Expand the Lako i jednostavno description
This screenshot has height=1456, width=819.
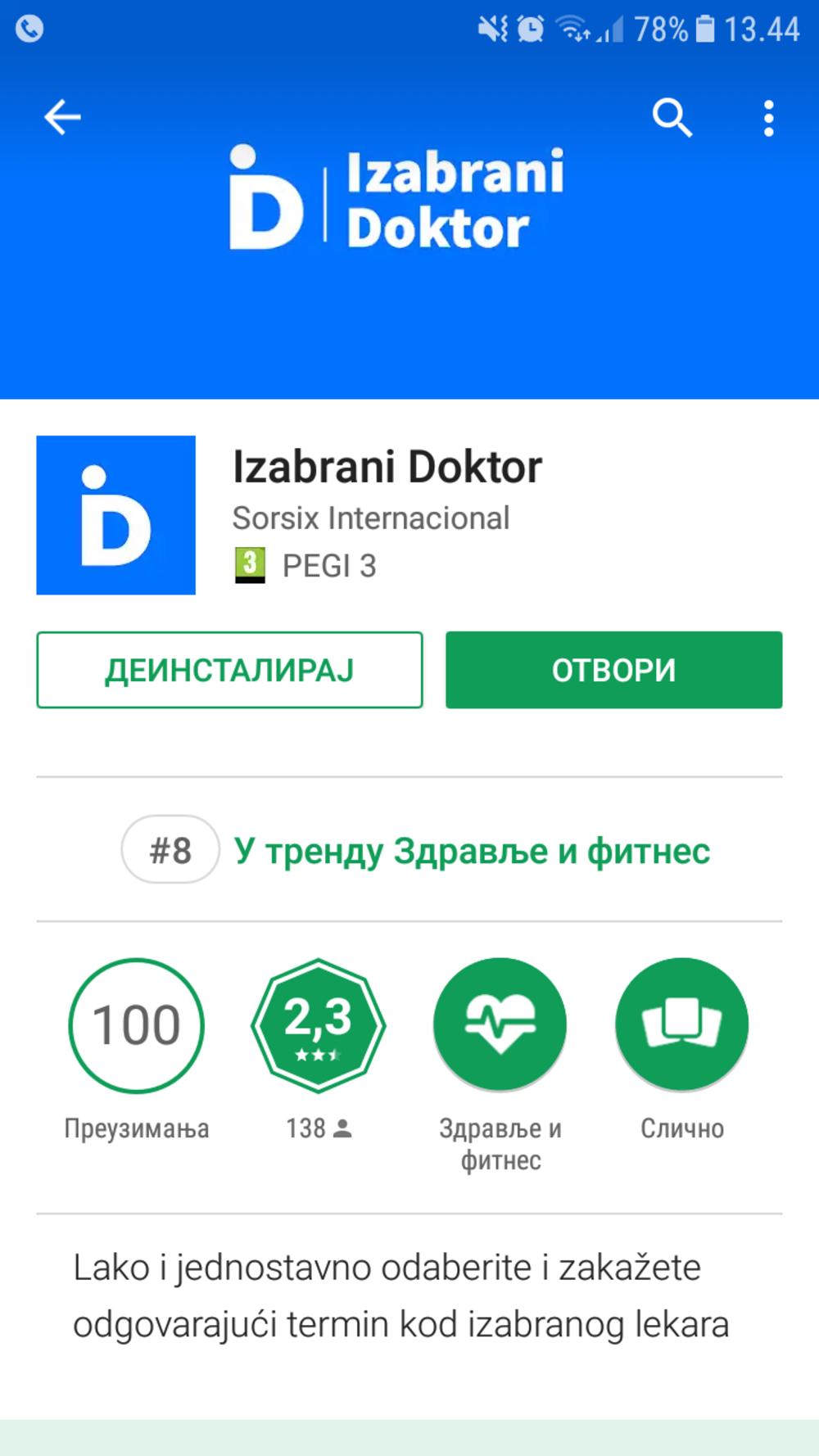401,1295
